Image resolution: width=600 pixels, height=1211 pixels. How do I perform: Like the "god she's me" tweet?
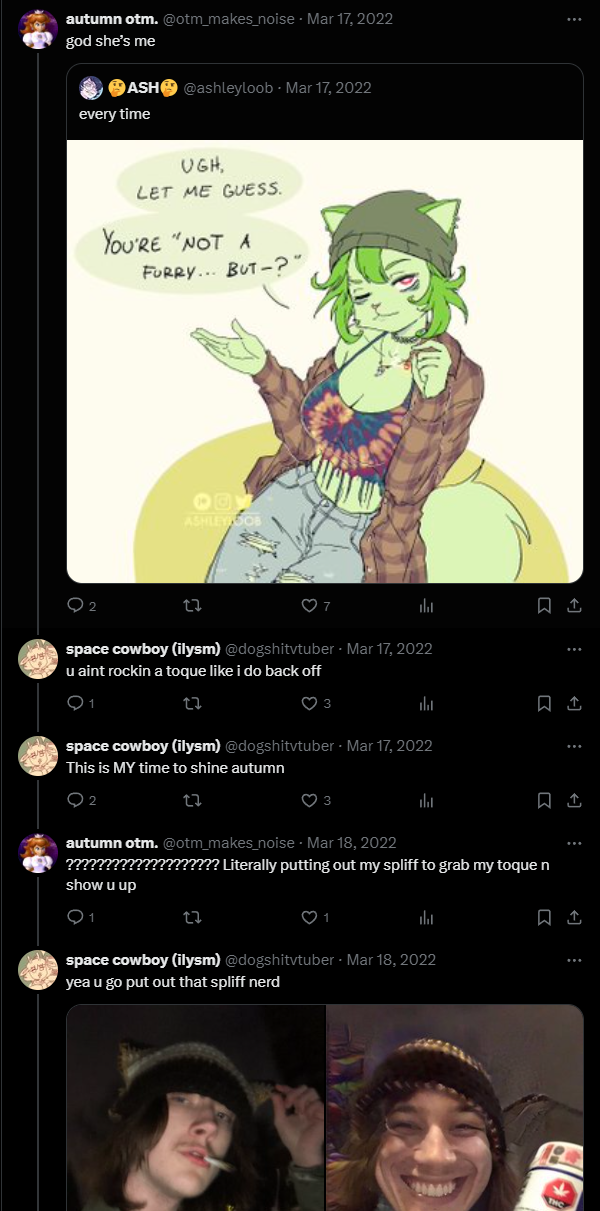[309, 605]
